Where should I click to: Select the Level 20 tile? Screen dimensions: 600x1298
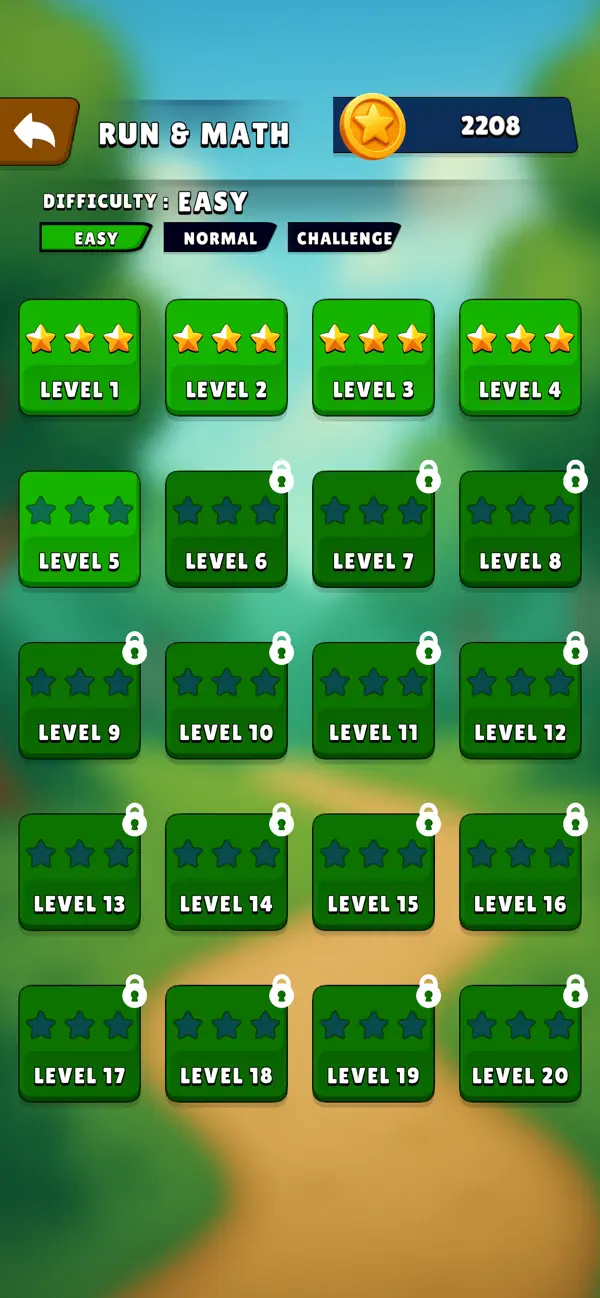520,1044
